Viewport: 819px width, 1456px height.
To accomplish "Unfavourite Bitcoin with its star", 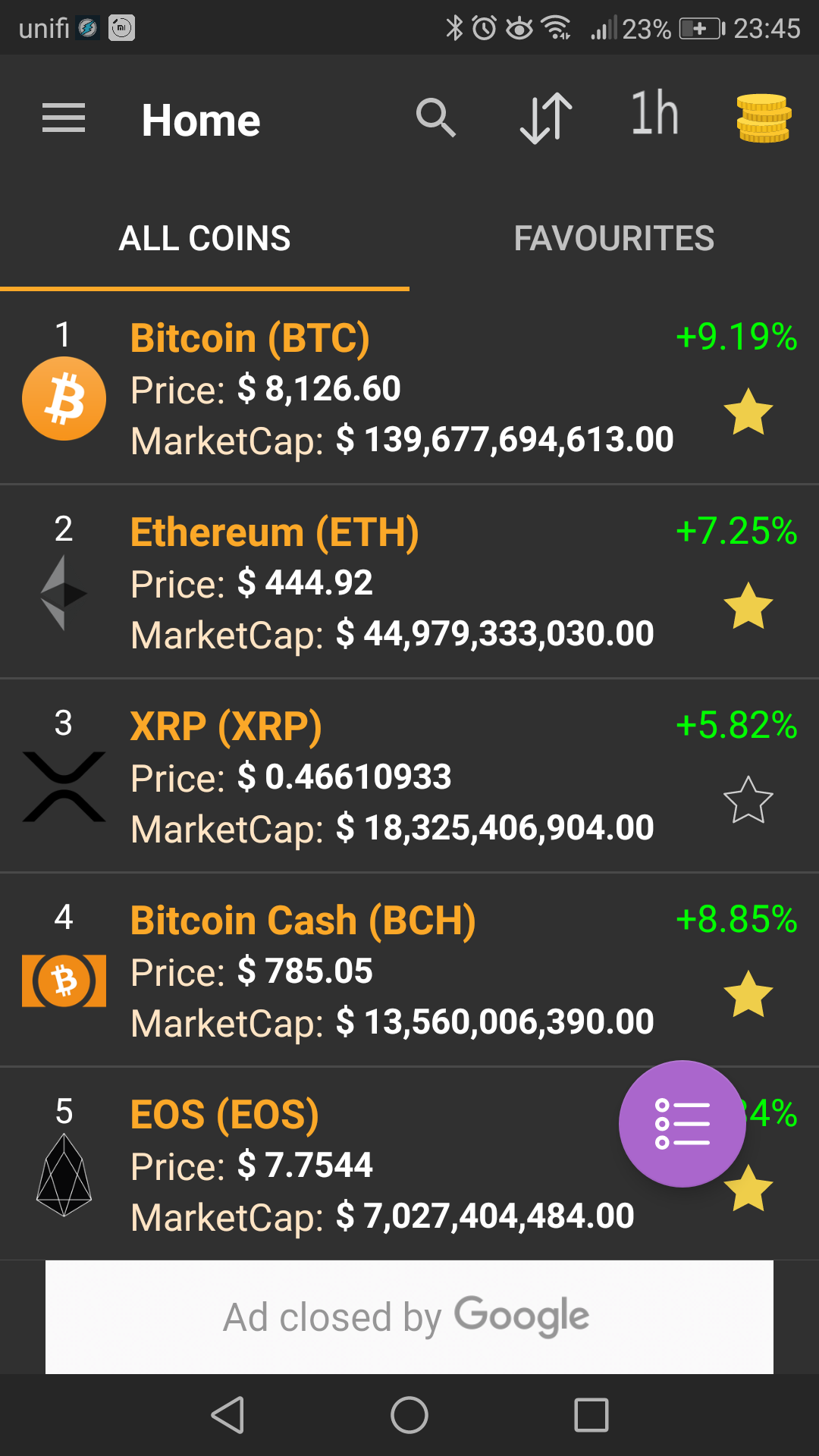I will [748, 412].
